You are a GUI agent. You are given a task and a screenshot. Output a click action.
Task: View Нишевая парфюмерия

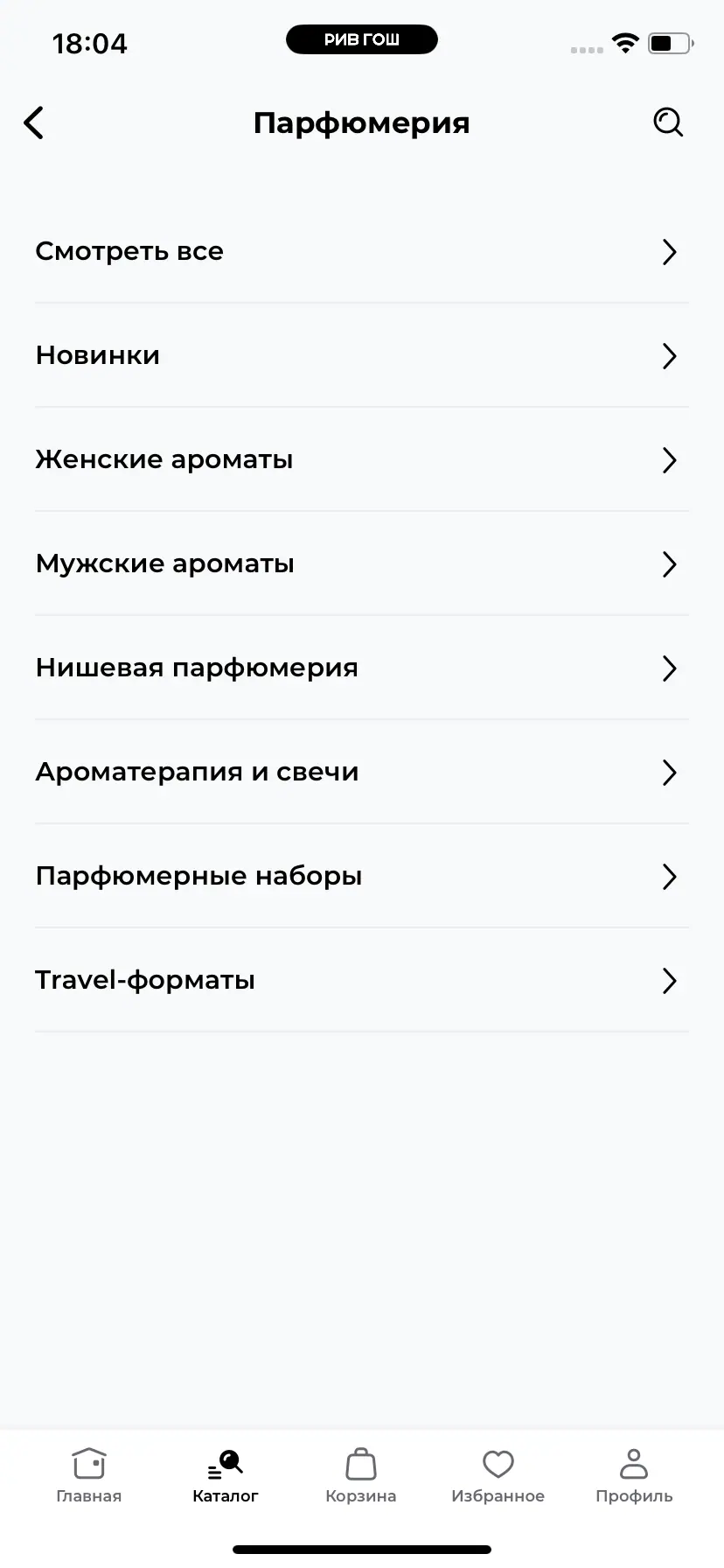pyautogui.click(x=361, y=668)
